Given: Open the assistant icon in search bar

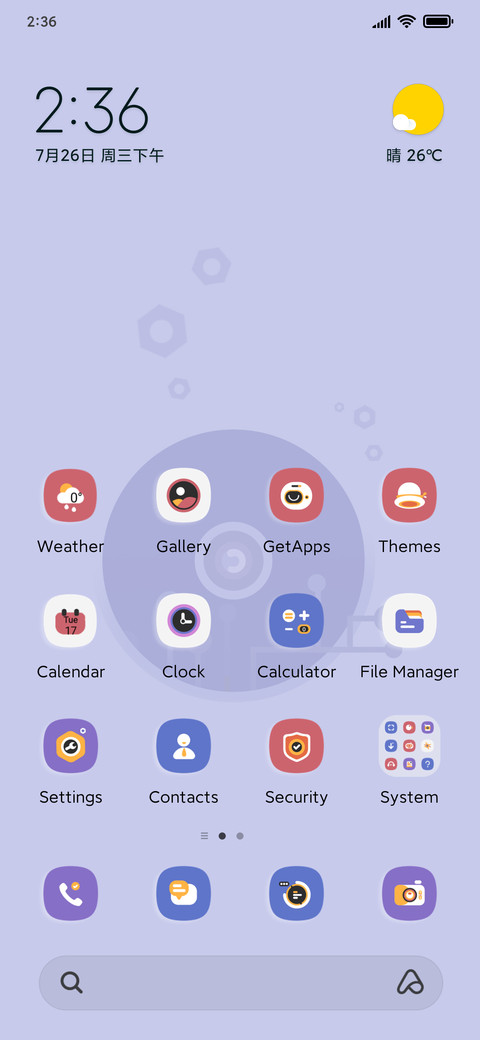Looking at the screenshot, I should [410, 982].
